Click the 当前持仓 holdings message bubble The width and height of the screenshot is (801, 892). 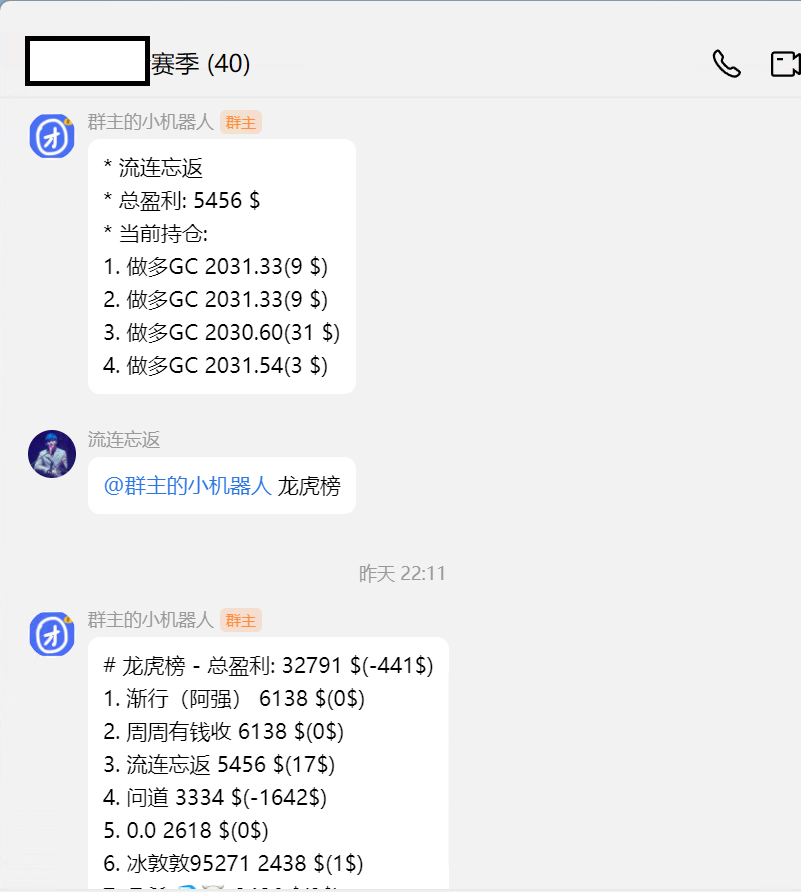(220, 265)
